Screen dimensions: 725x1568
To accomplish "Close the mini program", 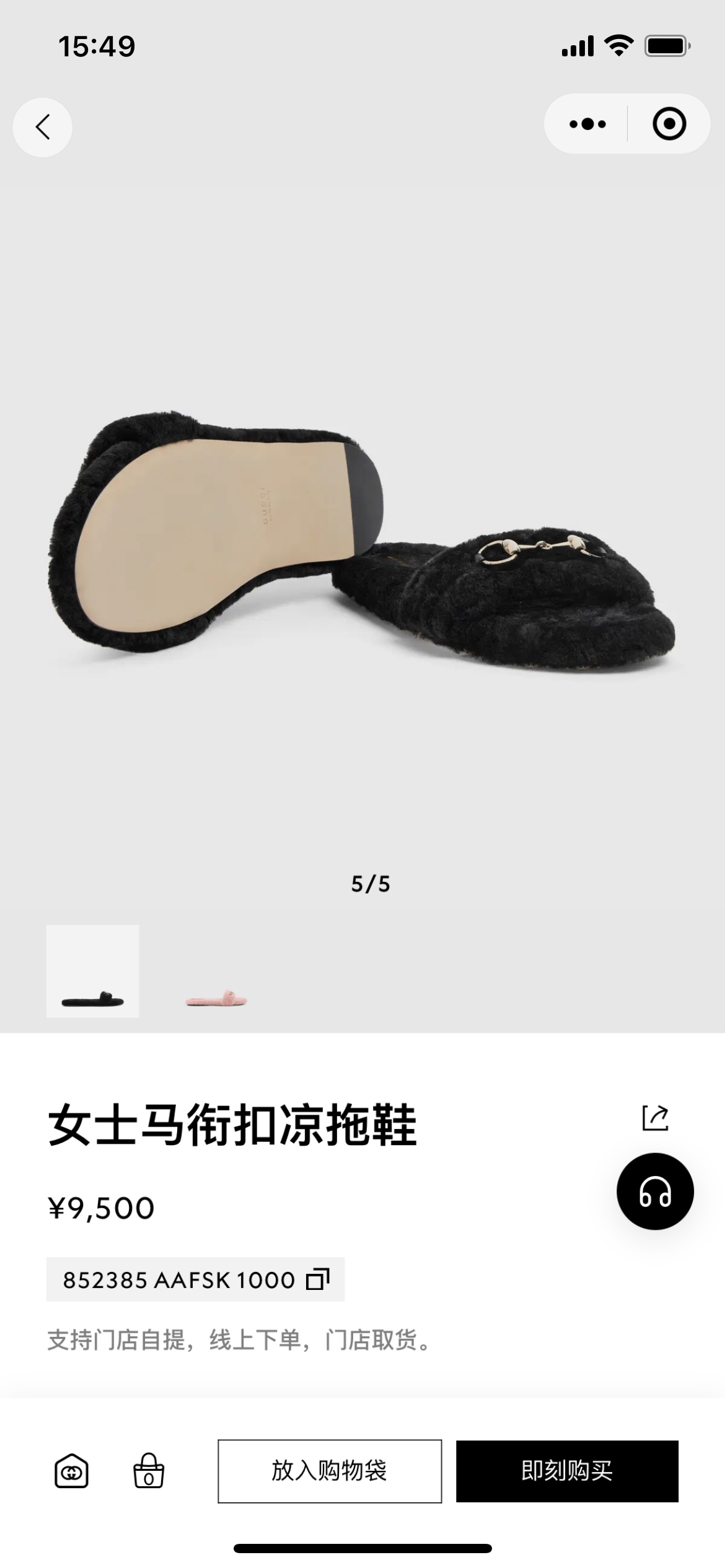I will [x=669, y=124].
